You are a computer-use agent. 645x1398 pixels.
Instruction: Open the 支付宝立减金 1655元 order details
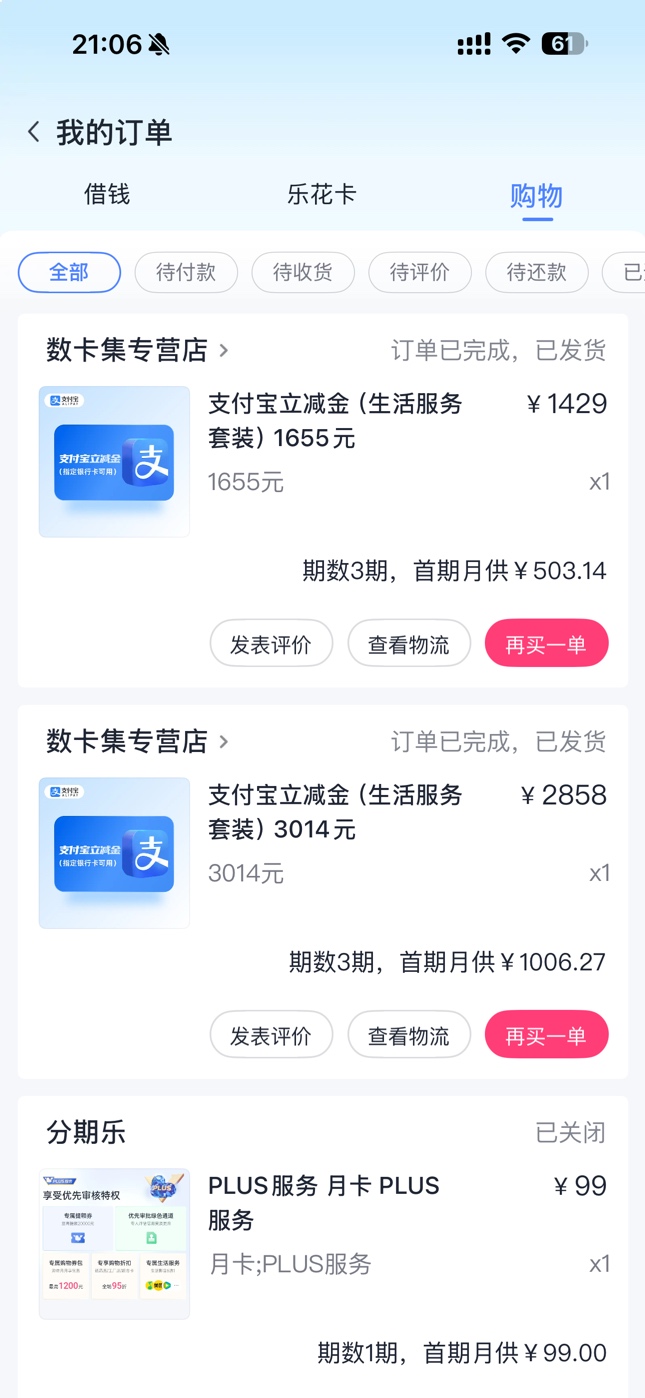tap(335, 421)
